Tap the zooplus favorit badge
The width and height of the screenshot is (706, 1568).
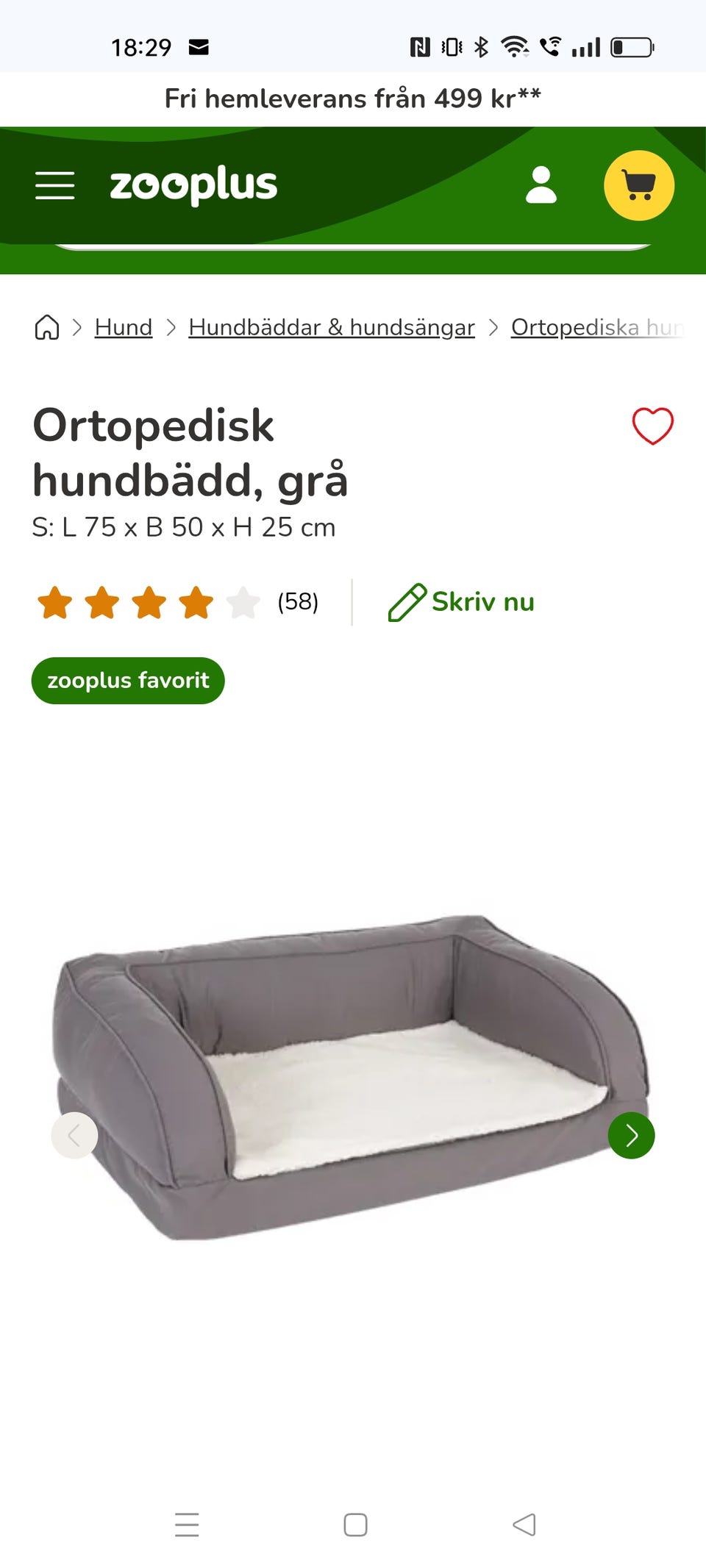(x=127, y=680)
